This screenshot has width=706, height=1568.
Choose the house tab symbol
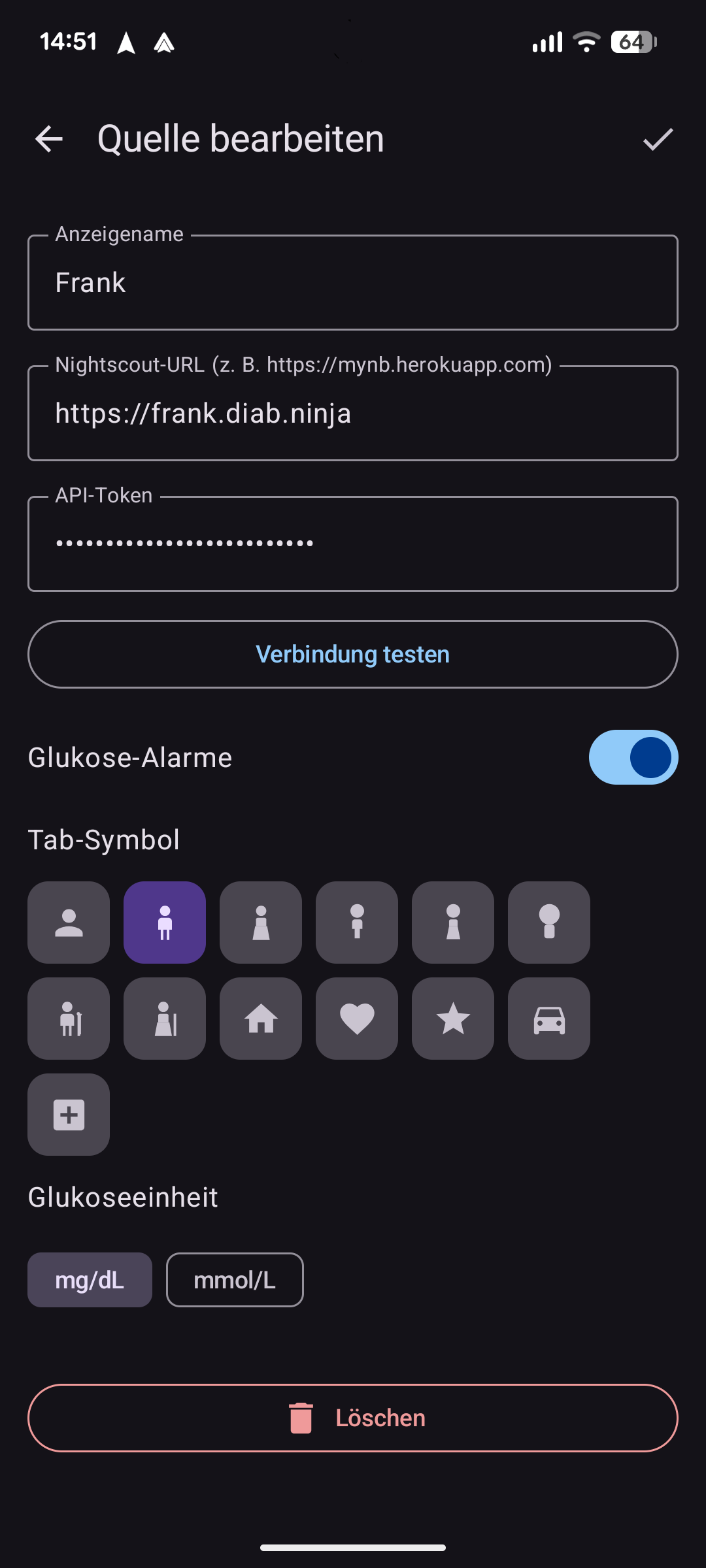tap(260, 1019)
